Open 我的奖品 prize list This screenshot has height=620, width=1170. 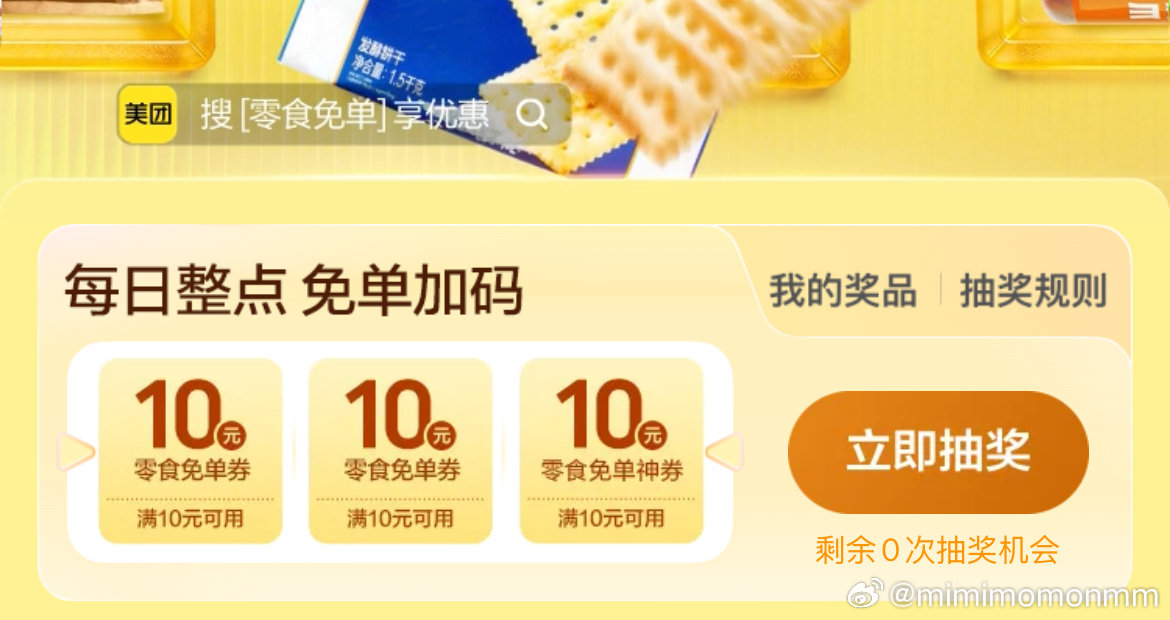click(842, 292)
